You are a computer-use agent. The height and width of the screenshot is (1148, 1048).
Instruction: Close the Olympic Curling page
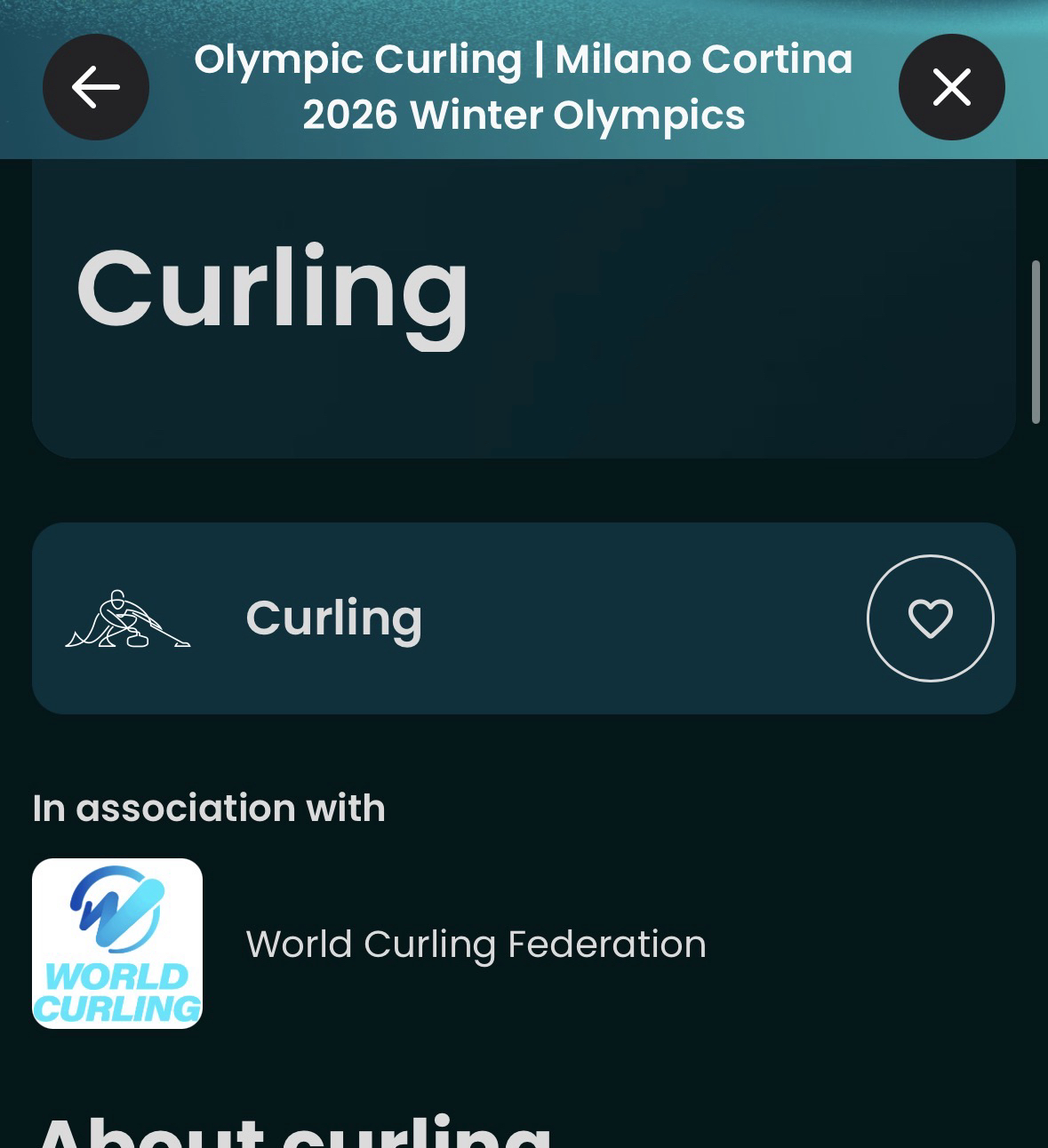(x=951, y=87)
